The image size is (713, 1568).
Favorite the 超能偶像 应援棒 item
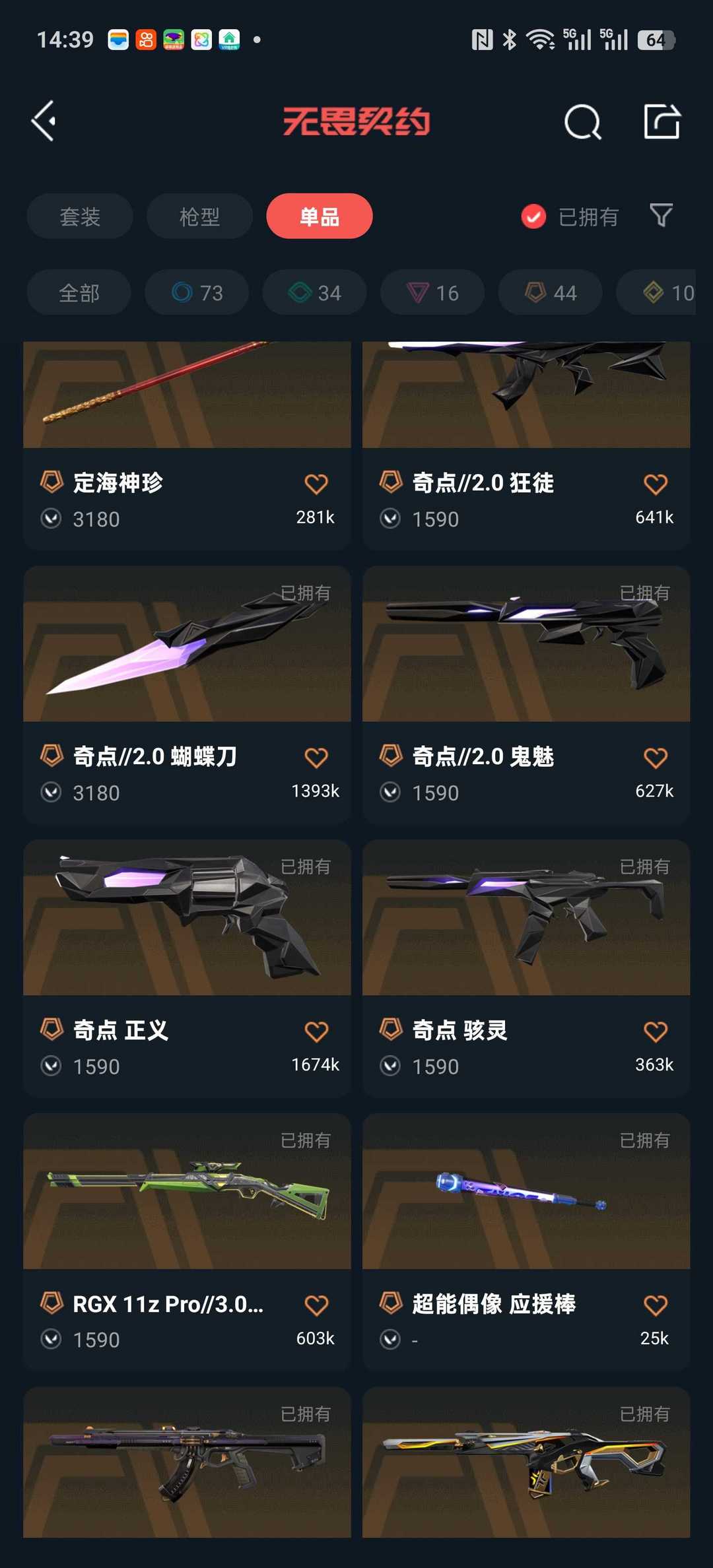[x=656, y=1305]
